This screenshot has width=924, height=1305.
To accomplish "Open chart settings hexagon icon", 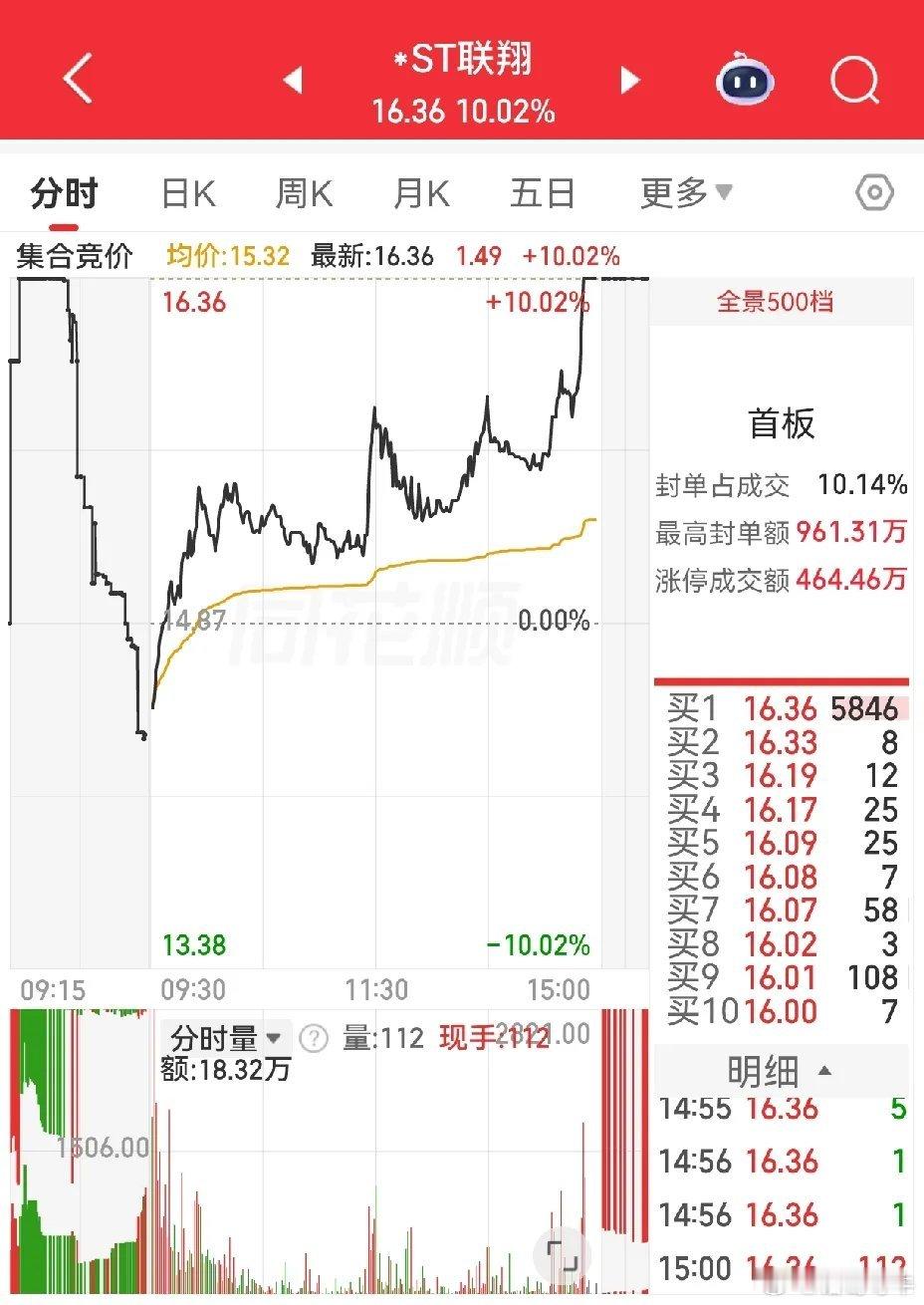I will (x=875, y=192).
